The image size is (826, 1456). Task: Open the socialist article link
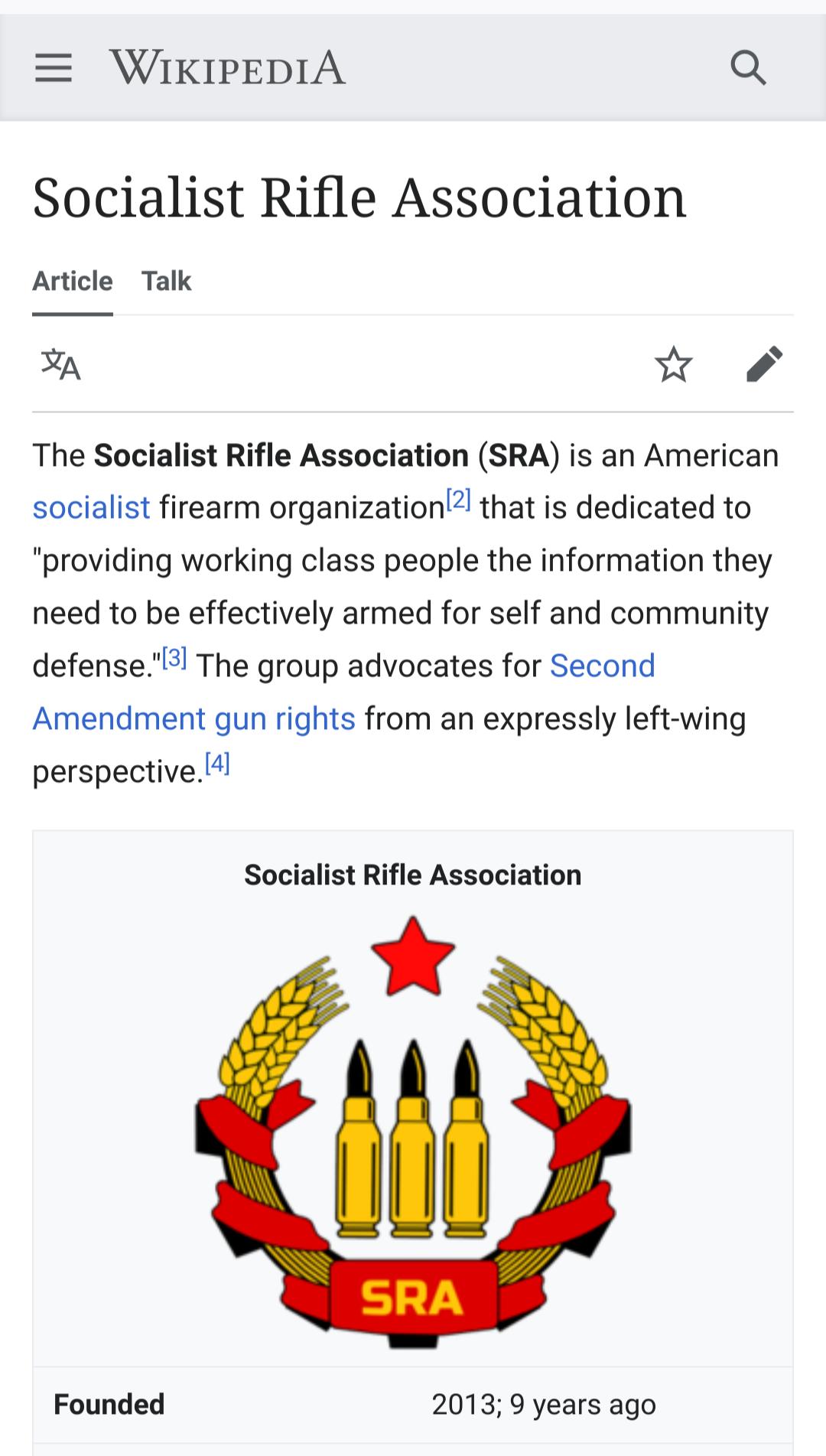pyautogui.click(x=91, y=507)
